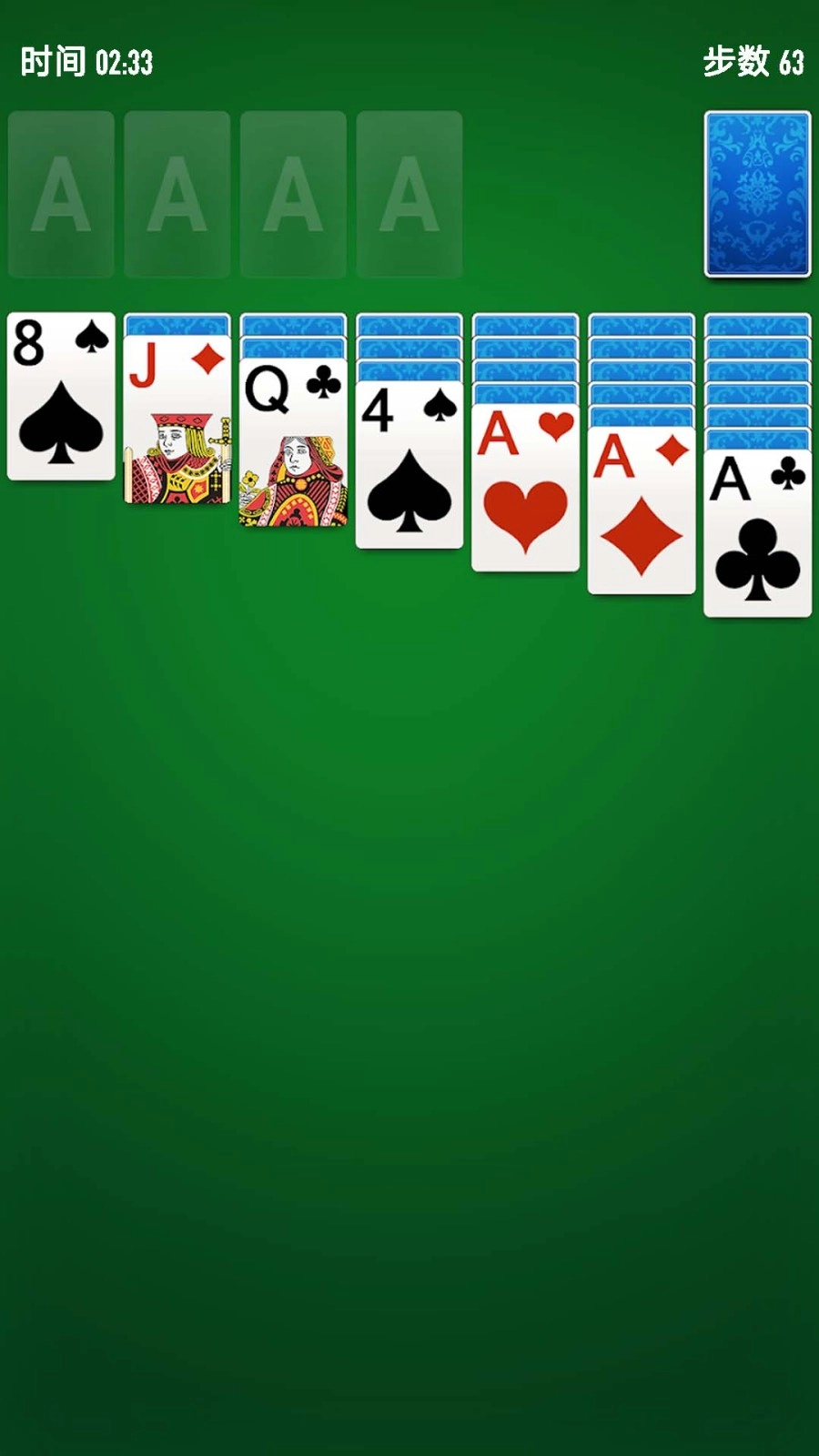Click the second foundation A placeholder

pos(177,191)
